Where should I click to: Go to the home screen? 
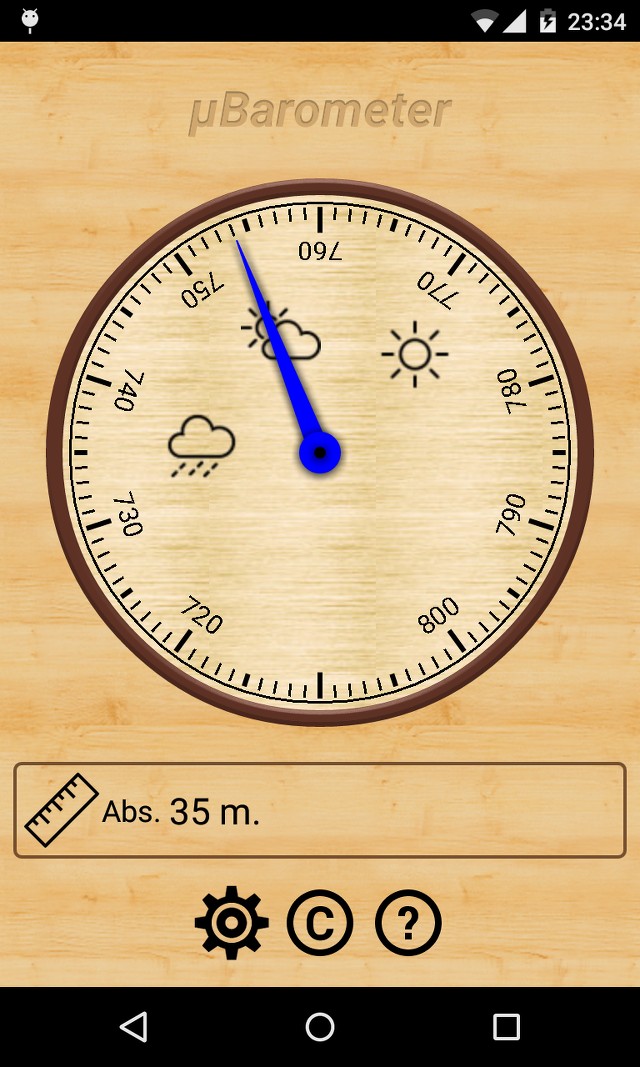tap(320, 1026)
